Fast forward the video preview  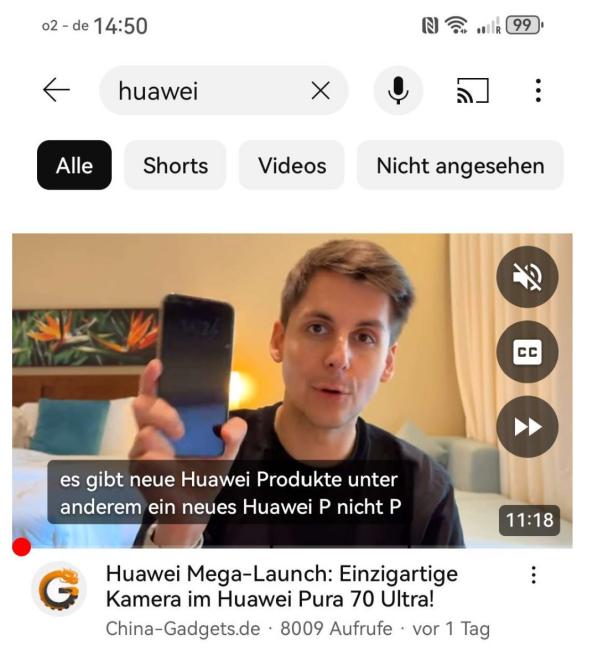[x=526, y=427]
